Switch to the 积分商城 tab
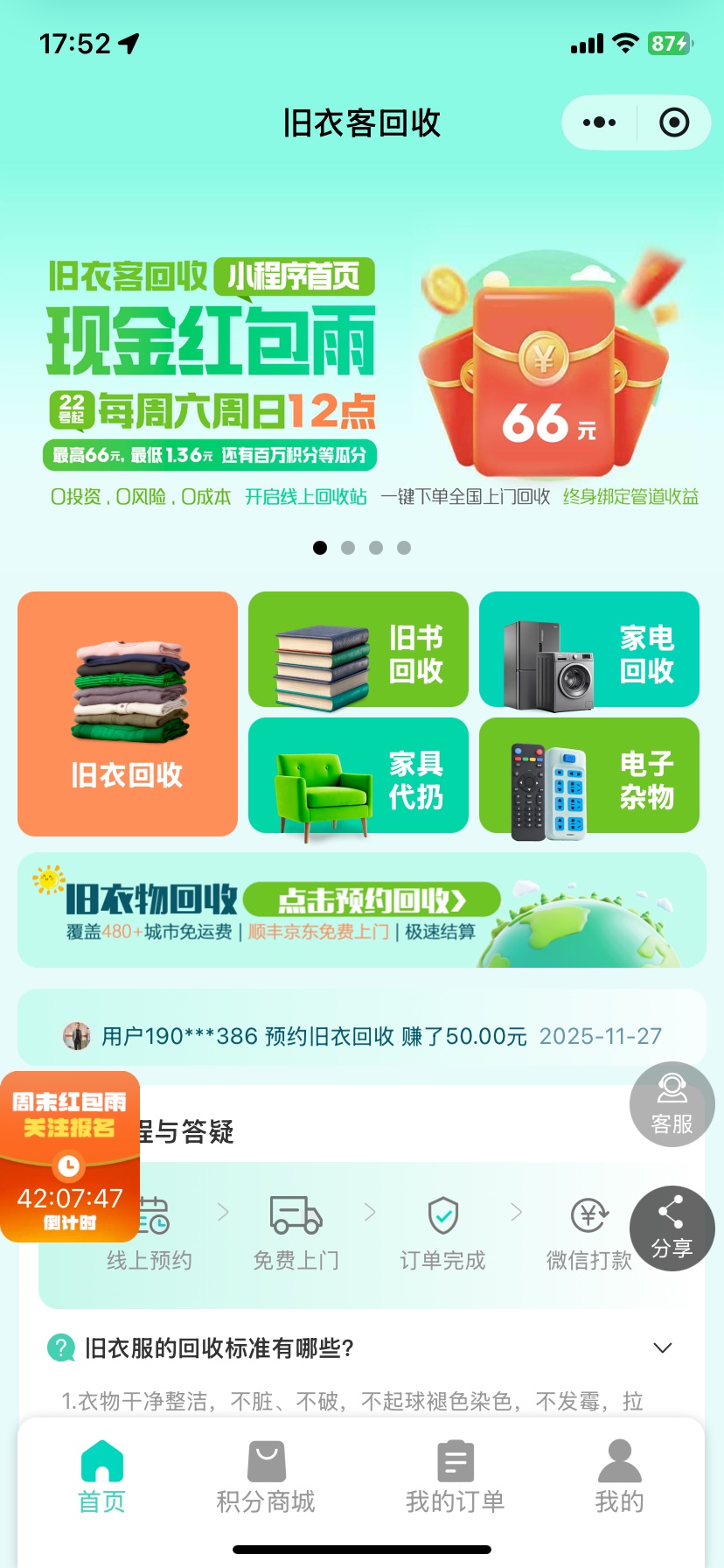The height and width of the screenshot is (1568, 724). (x=266, y=1479)
